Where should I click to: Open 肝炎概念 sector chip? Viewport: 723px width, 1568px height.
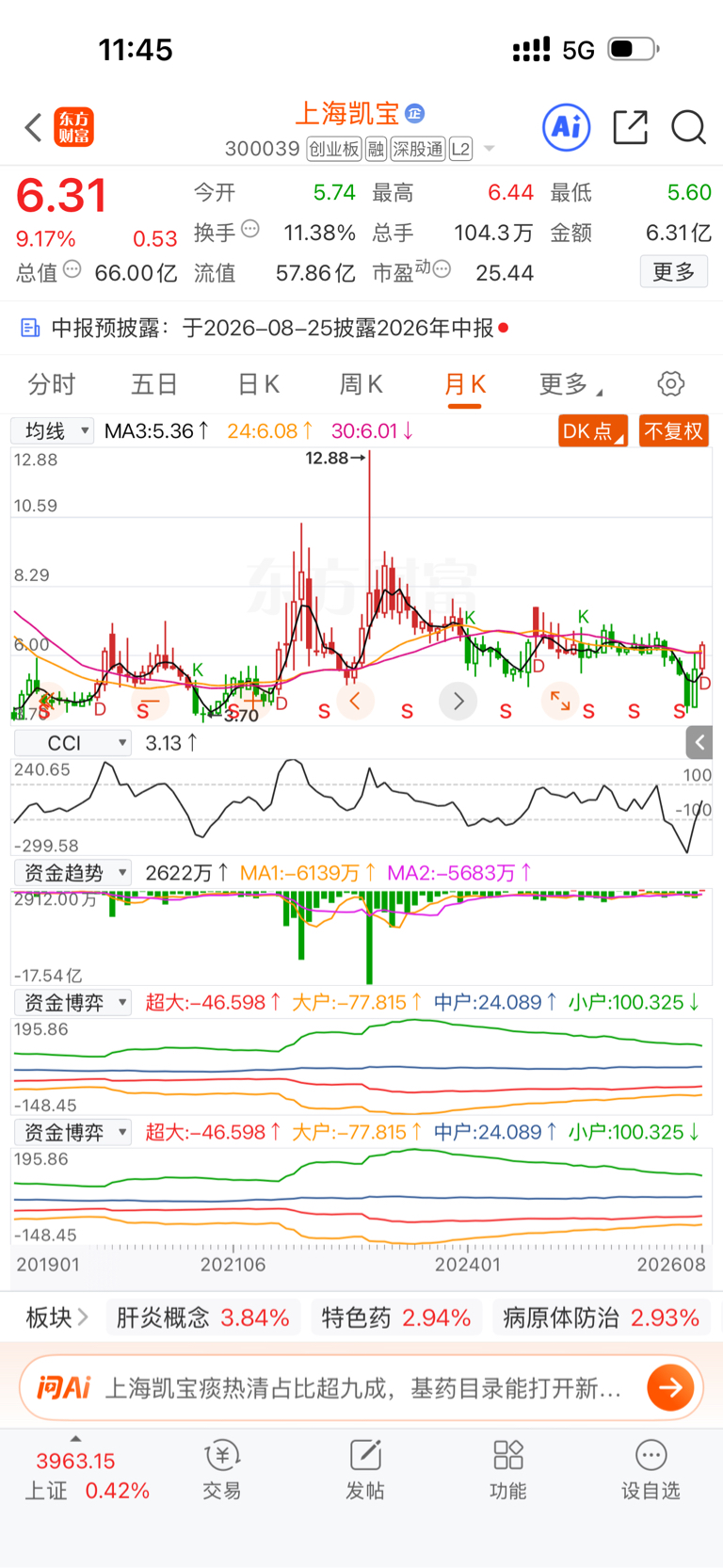(x=202, y=1317)
